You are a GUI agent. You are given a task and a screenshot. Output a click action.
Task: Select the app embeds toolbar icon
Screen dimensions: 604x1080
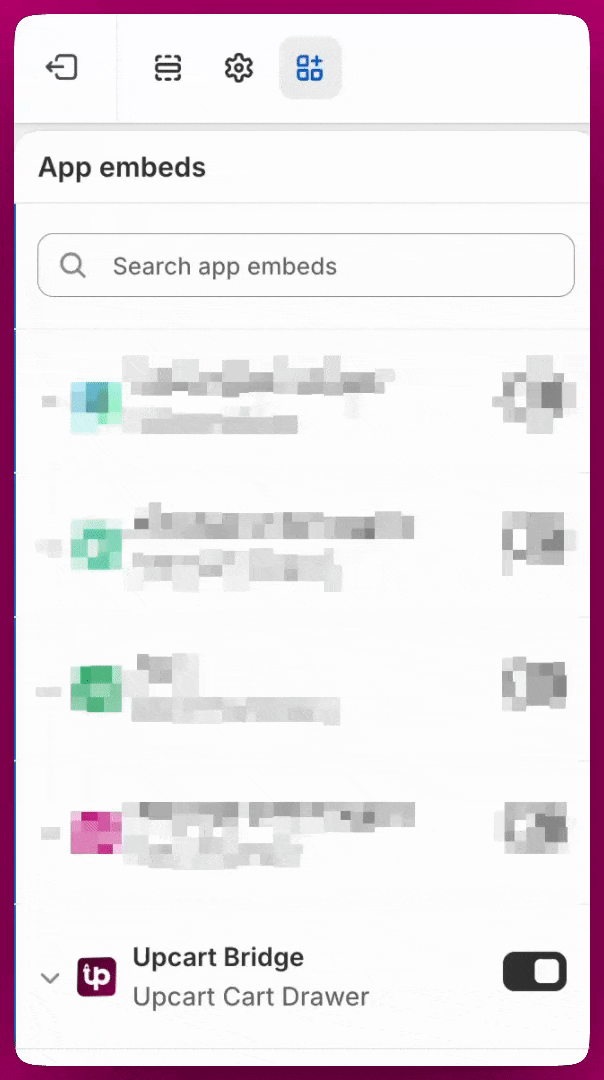(310, 68)
